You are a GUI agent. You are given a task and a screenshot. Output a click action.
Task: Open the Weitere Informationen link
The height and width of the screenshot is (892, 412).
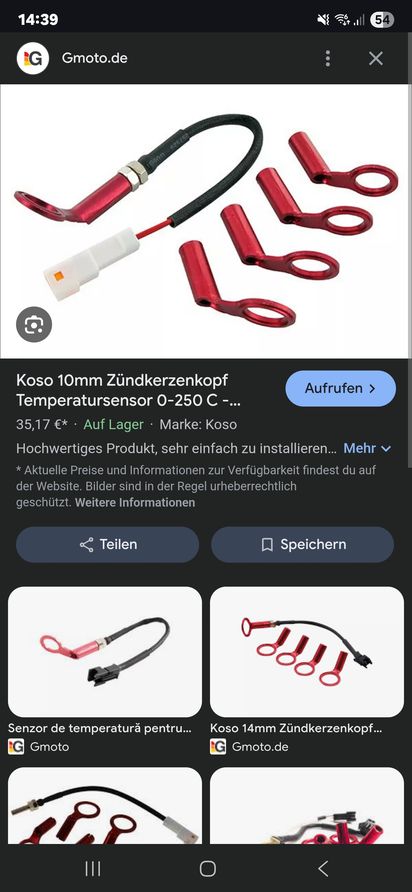[135, 503]
